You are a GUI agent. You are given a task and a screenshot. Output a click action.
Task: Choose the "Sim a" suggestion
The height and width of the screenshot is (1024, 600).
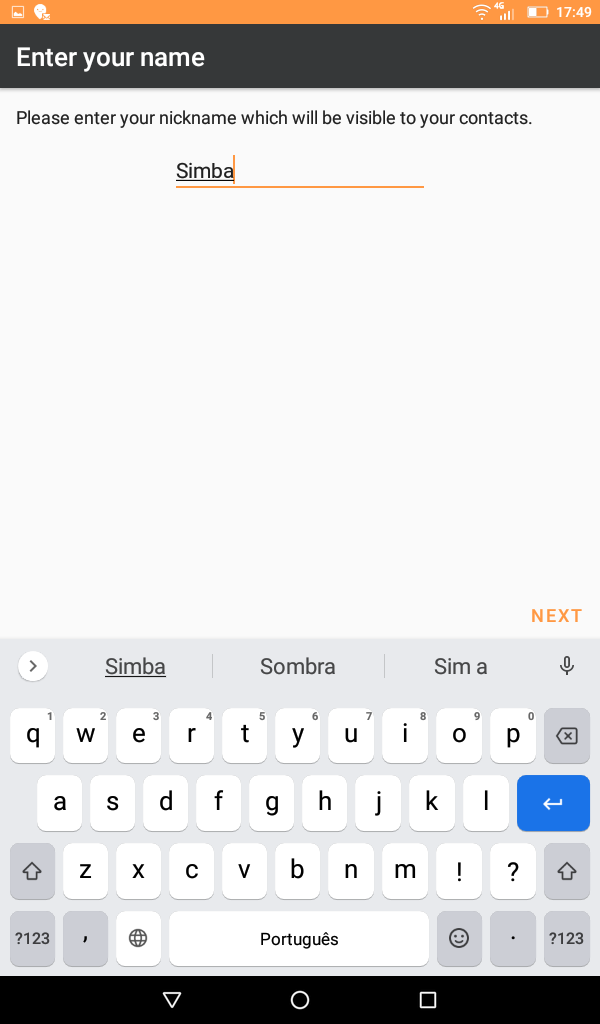[460, 666]
